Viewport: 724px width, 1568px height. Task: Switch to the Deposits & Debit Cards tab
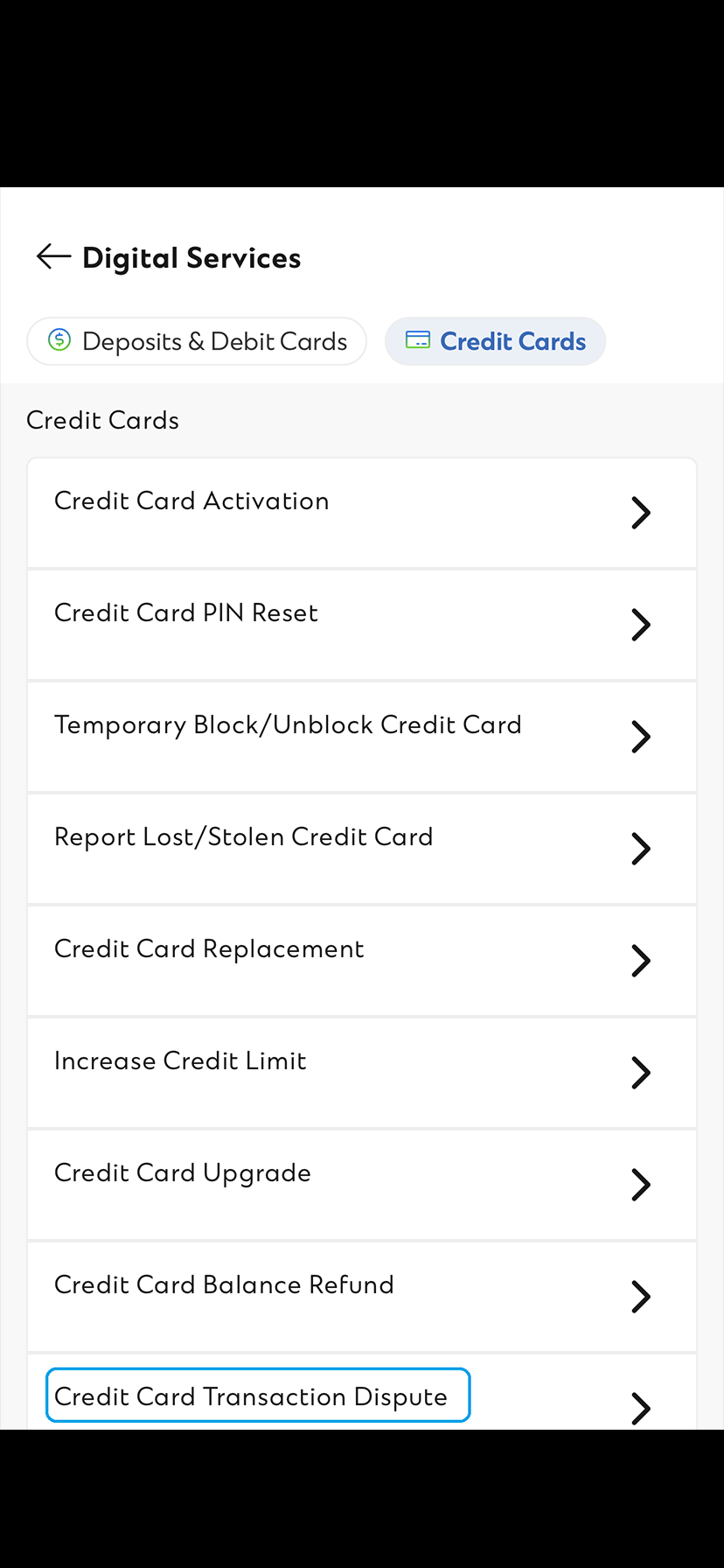pos(197,341)
